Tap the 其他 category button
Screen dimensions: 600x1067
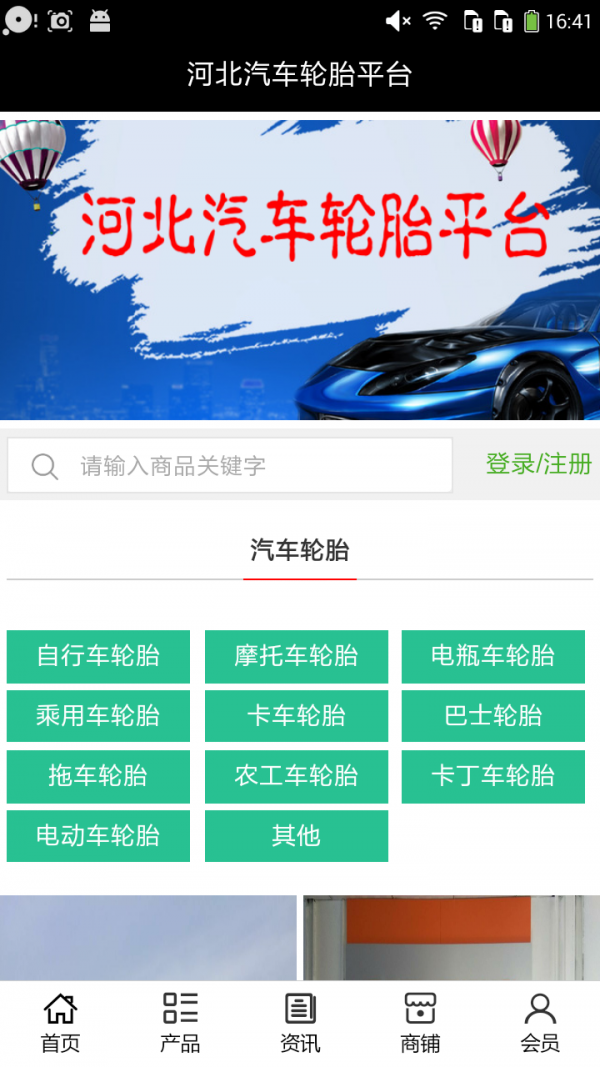tap(296, 836)
